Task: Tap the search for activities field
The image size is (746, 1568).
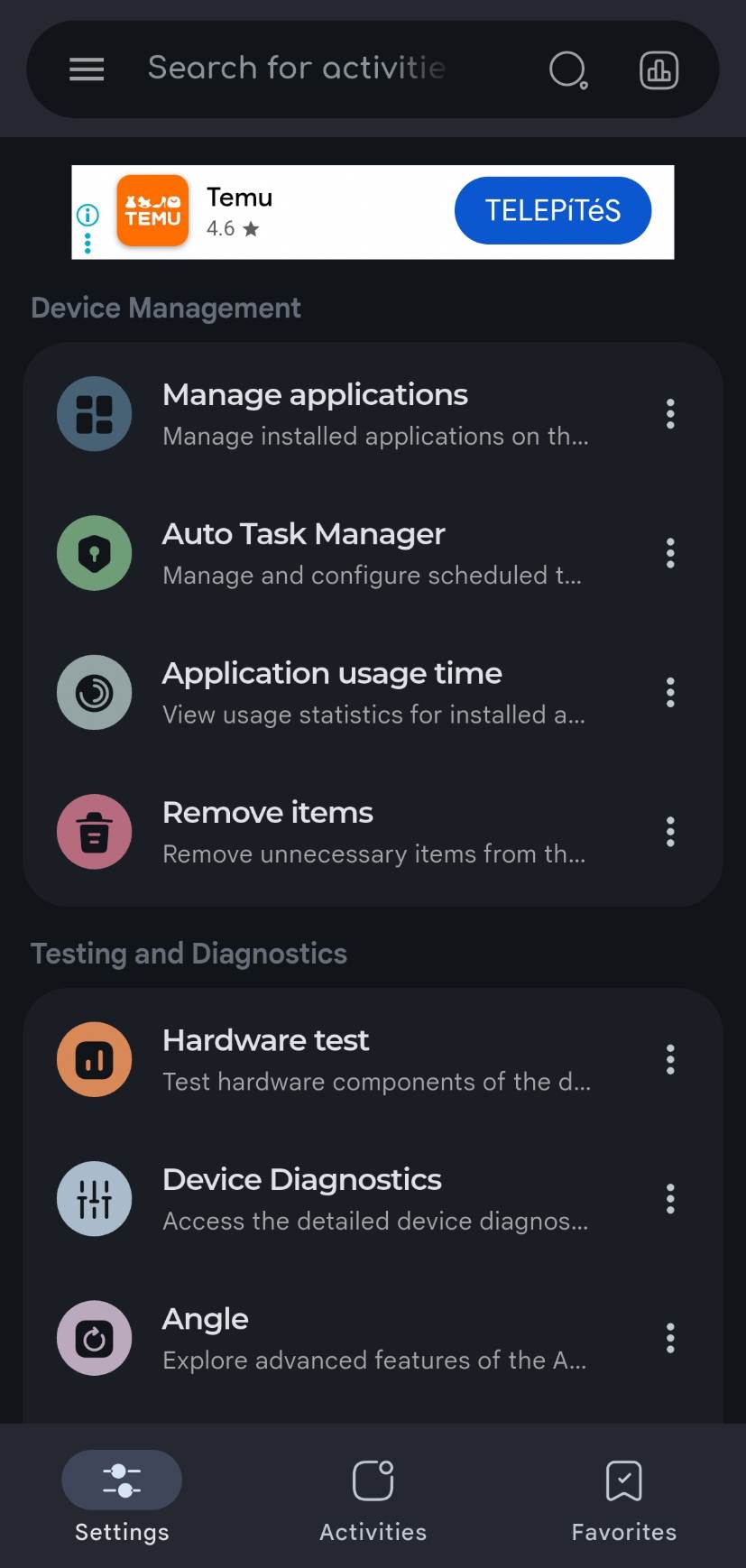Action: (x=298, y=69)
